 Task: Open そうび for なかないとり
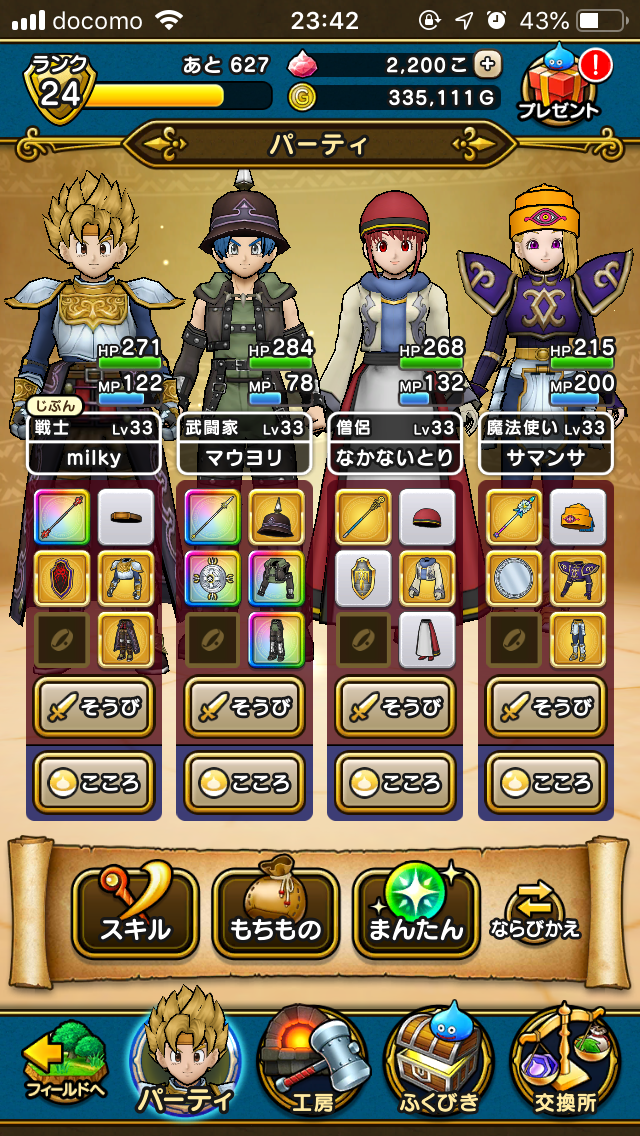[x=395, y=707]
